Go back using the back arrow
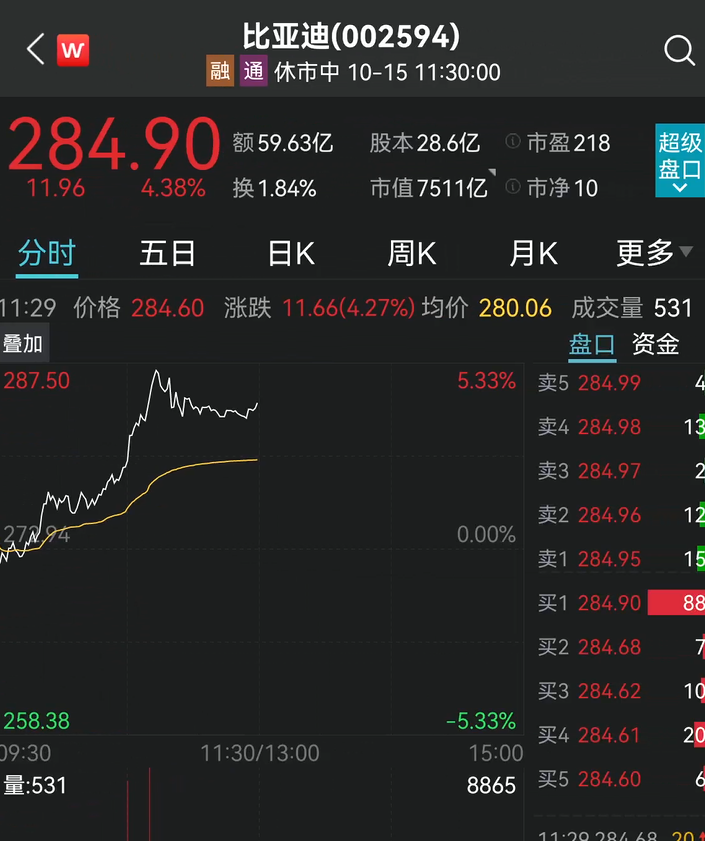The image size is (705, 841). [35, 50]
